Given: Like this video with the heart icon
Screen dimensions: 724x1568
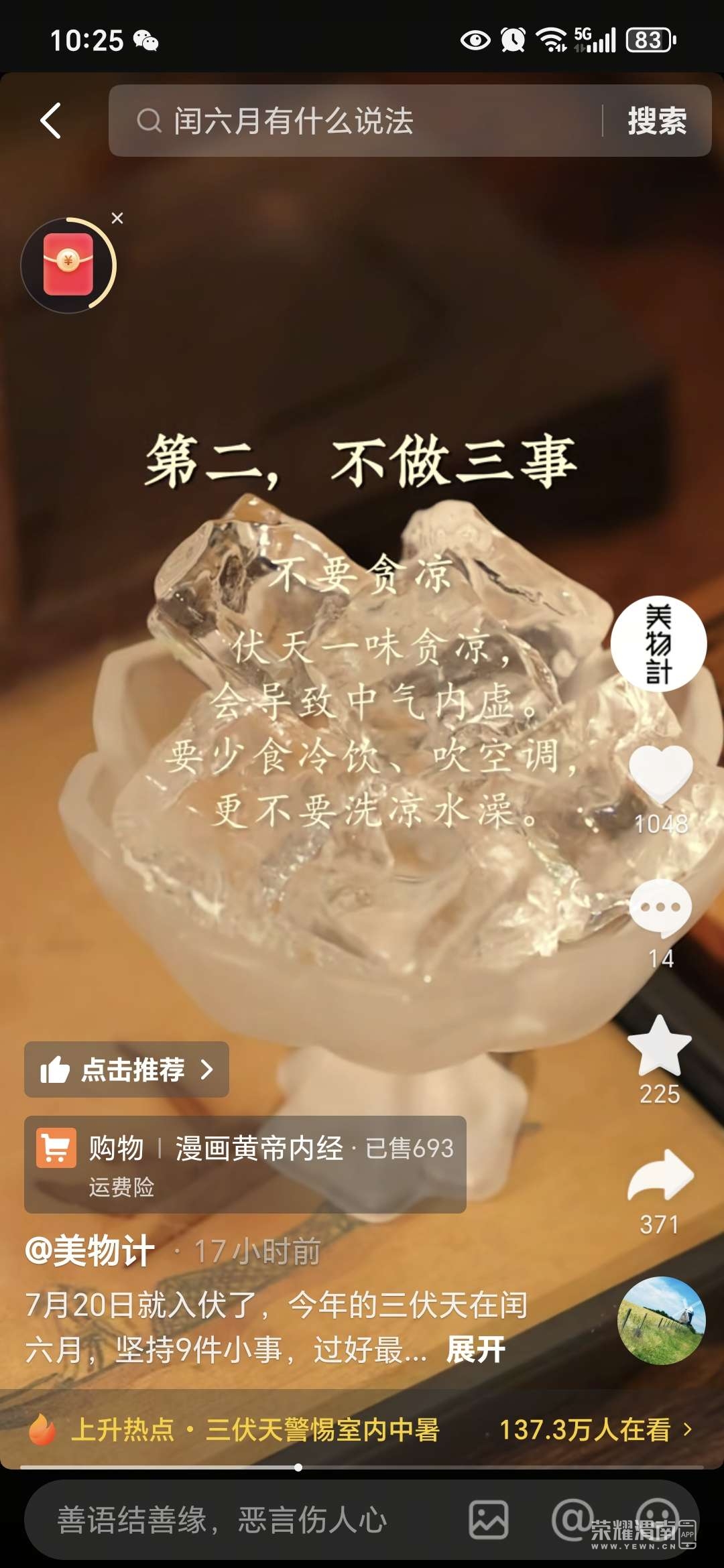Looking at the screenshot, I should (x=660, y=774).
